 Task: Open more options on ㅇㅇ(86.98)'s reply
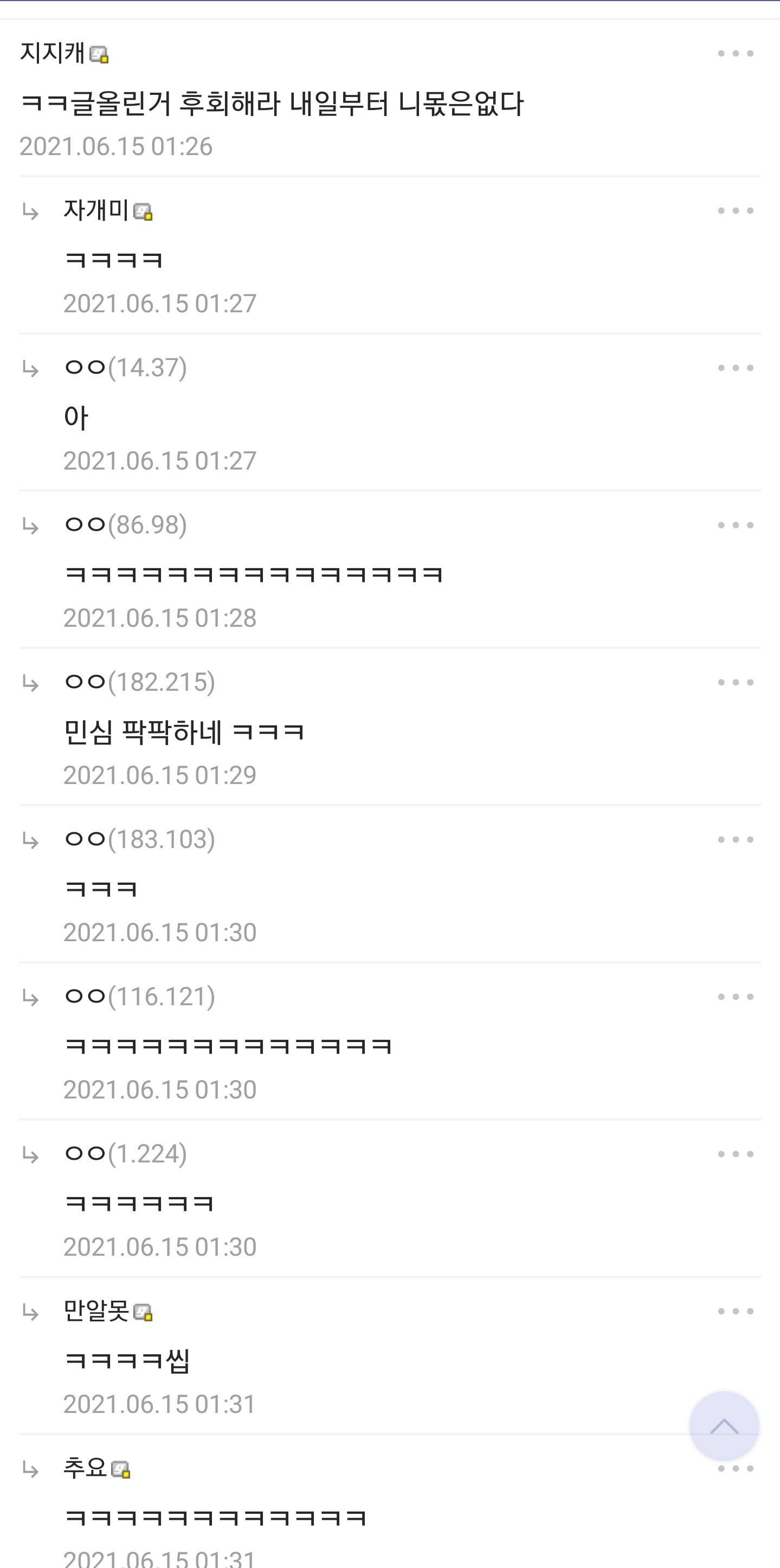point(735,525)
